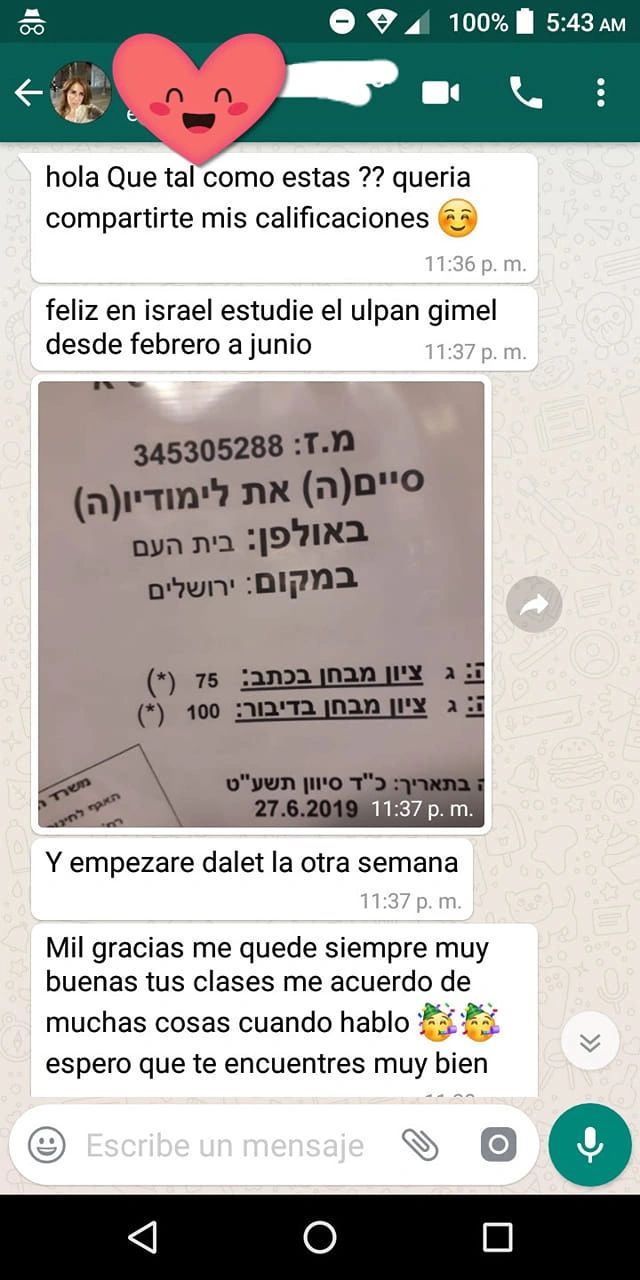Open the emoji picker
Screen dimensions: 640x1280
(47, 1146)
